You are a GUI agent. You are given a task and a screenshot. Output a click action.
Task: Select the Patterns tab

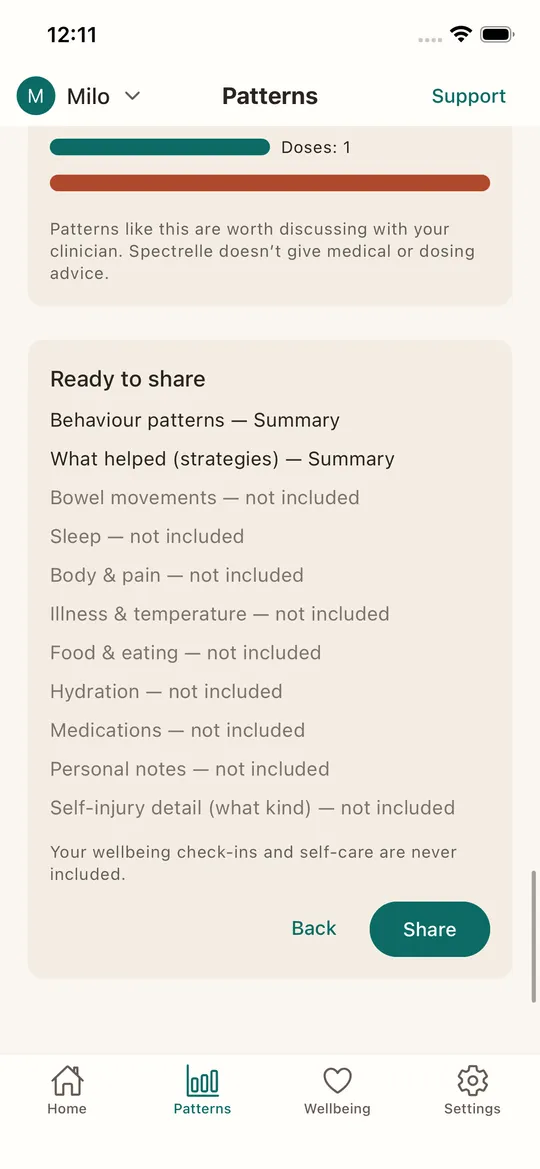click(202, 1090)
